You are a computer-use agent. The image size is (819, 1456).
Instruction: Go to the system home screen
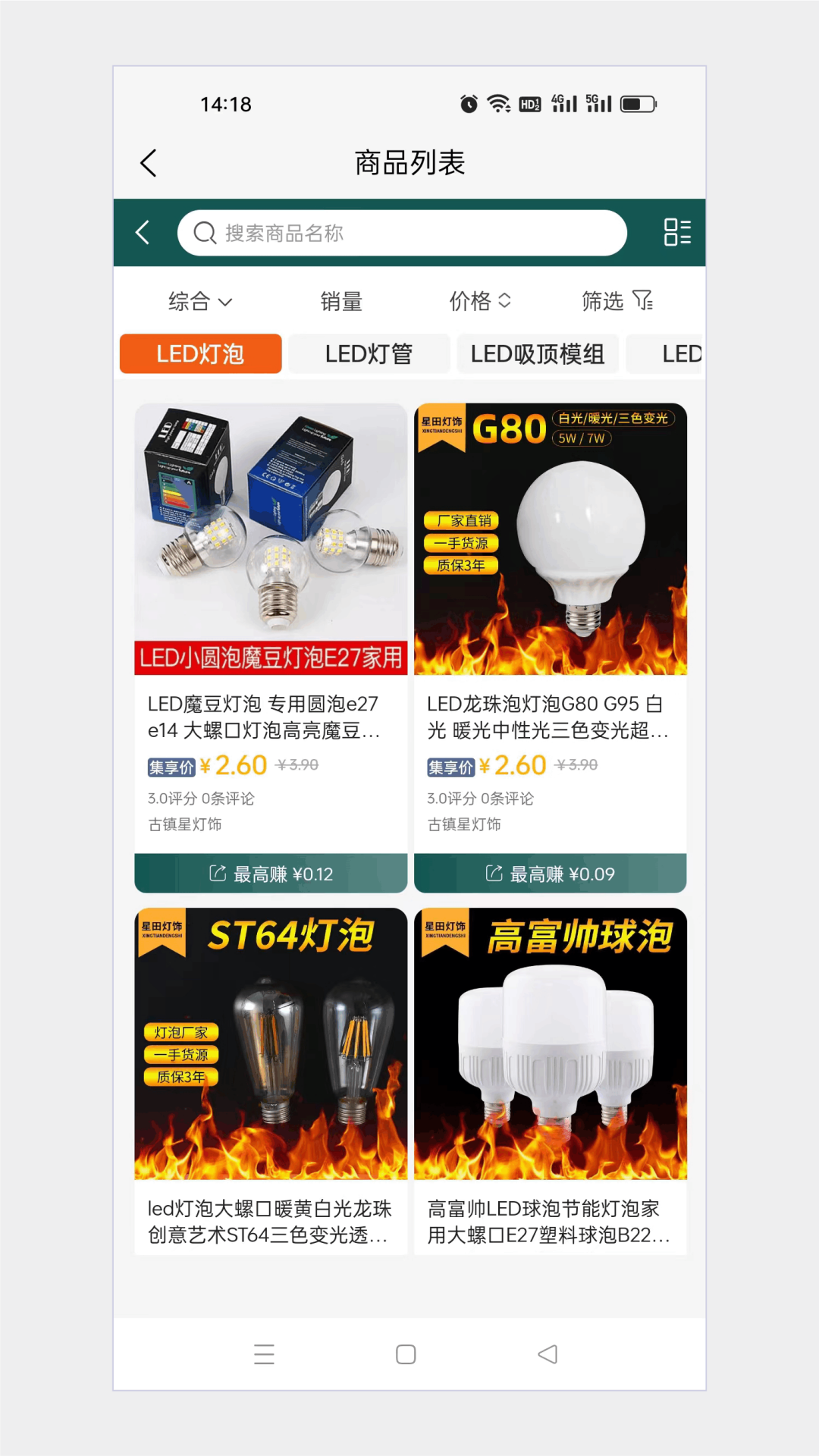(x=406, y=1354)
